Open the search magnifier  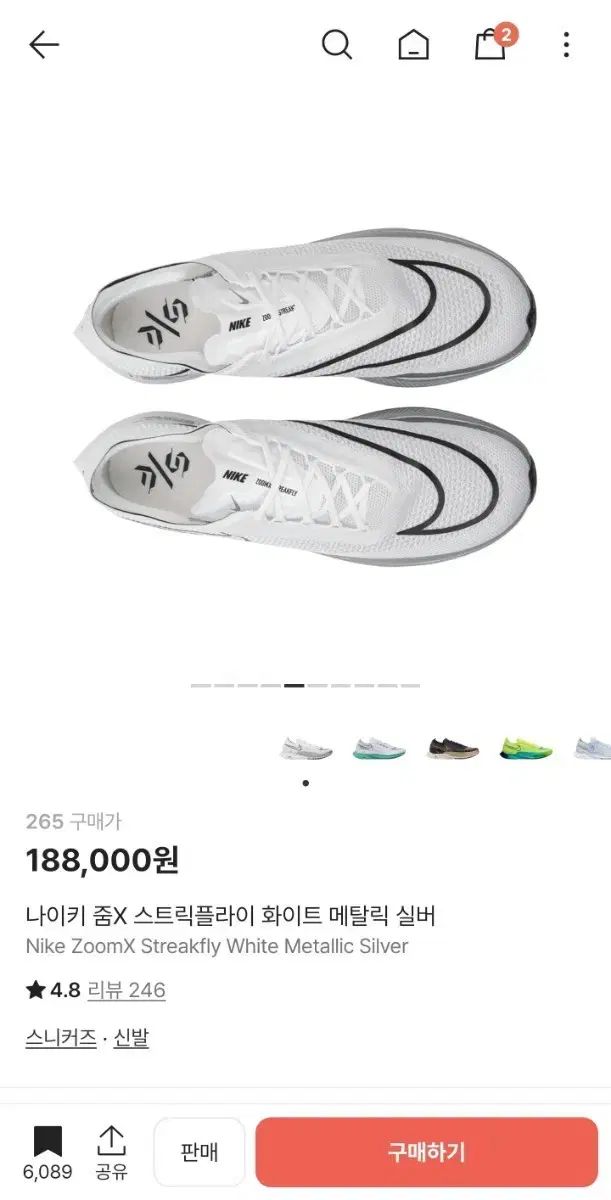[x=337, y=45]
